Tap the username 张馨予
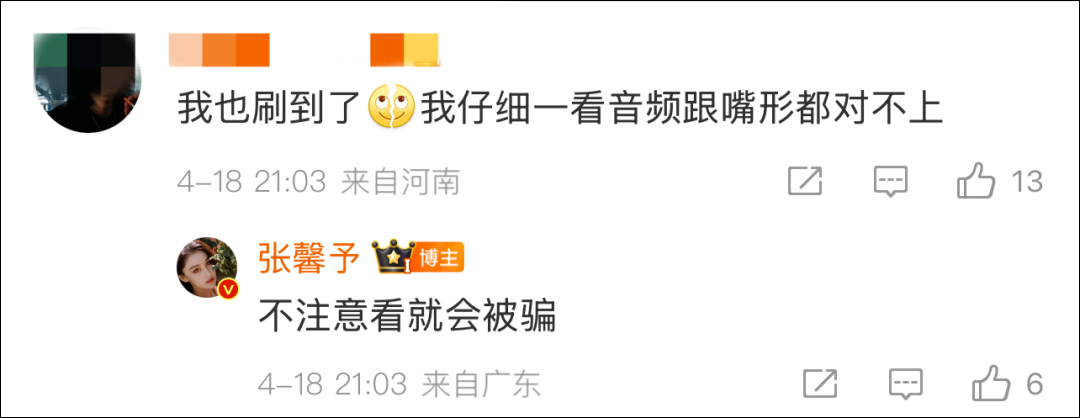Screen dimensions: 1080x418 tap(308, 259)
